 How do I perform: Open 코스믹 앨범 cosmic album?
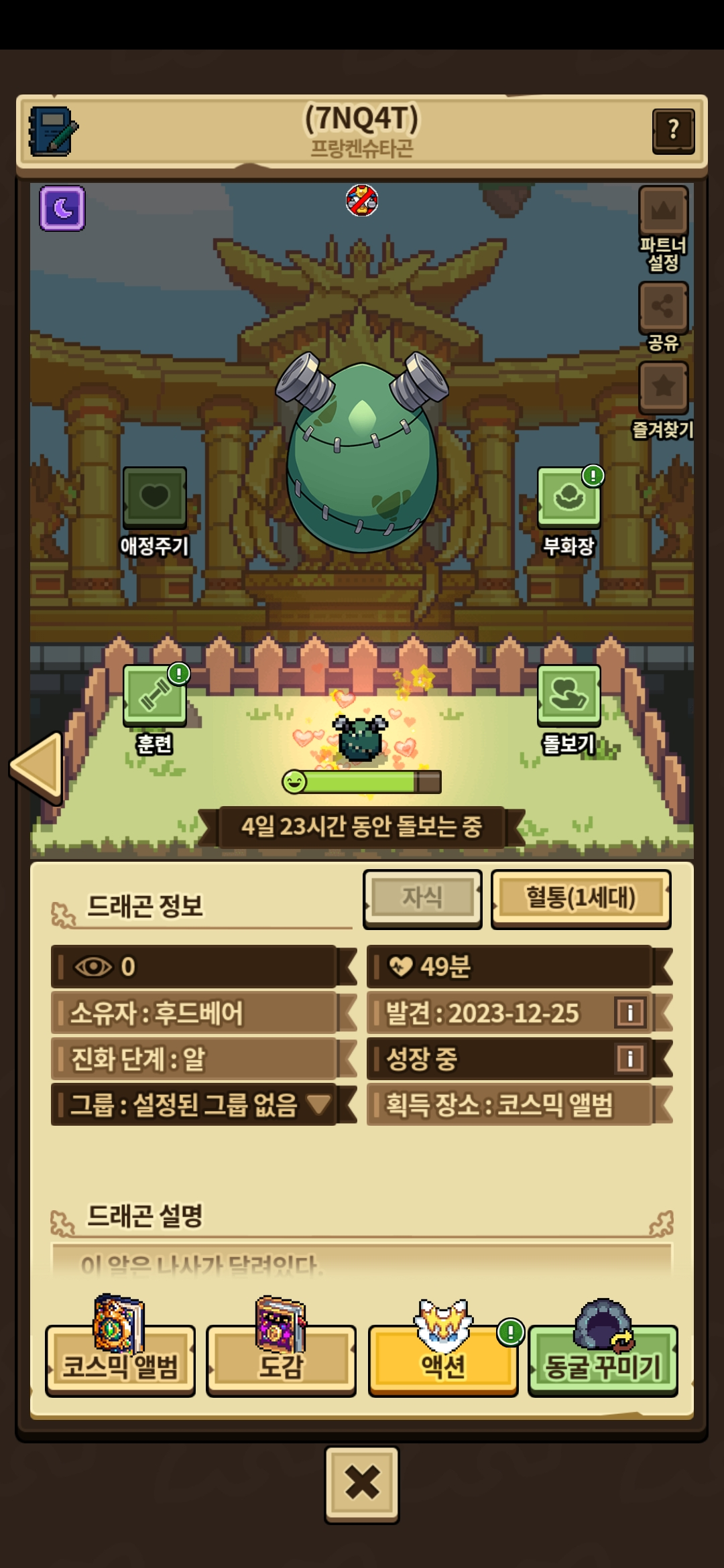pyautogui.click(x=121, y=1360)
